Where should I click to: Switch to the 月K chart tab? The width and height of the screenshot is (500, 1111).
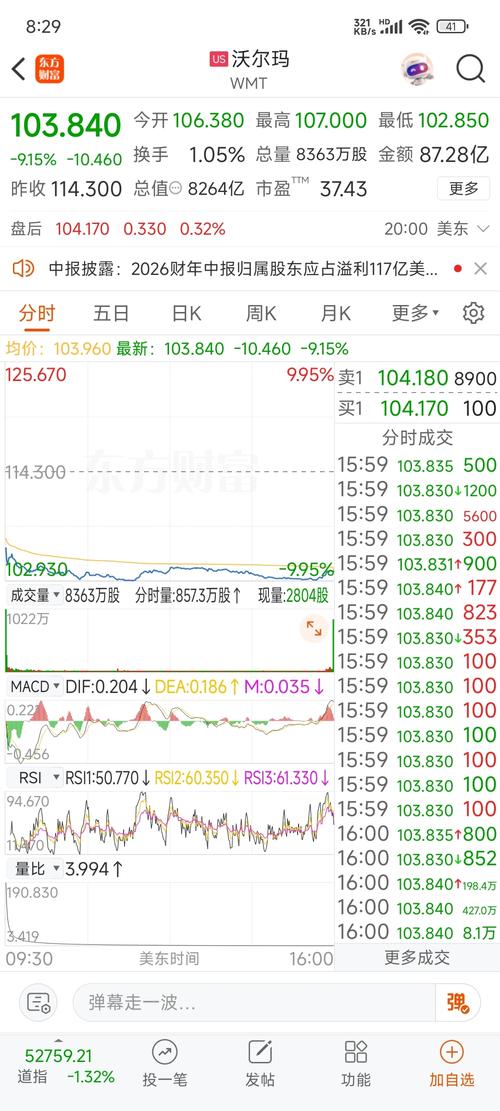click(336, 313)
